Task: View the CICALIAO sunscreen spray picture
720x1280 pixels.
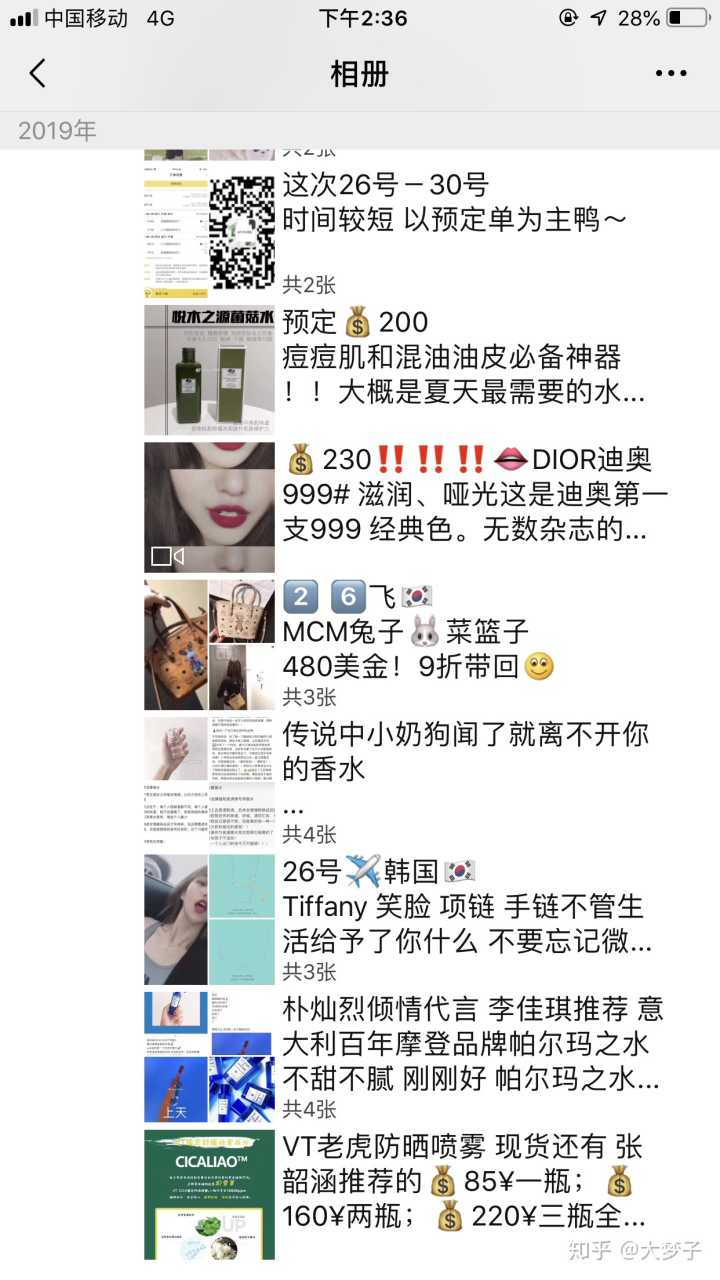Action: (x=209, y=1194)
